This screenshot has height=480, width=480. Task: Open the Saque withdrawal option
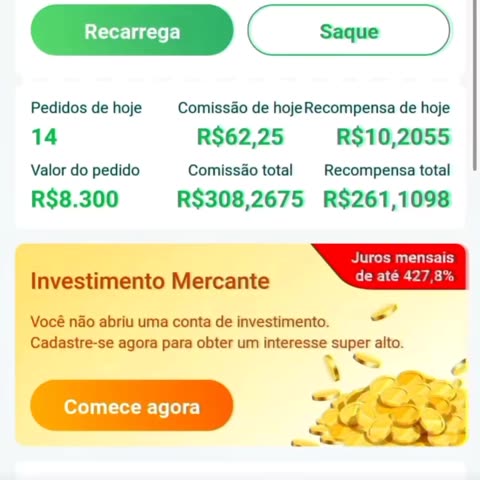(x=349, y=30)
